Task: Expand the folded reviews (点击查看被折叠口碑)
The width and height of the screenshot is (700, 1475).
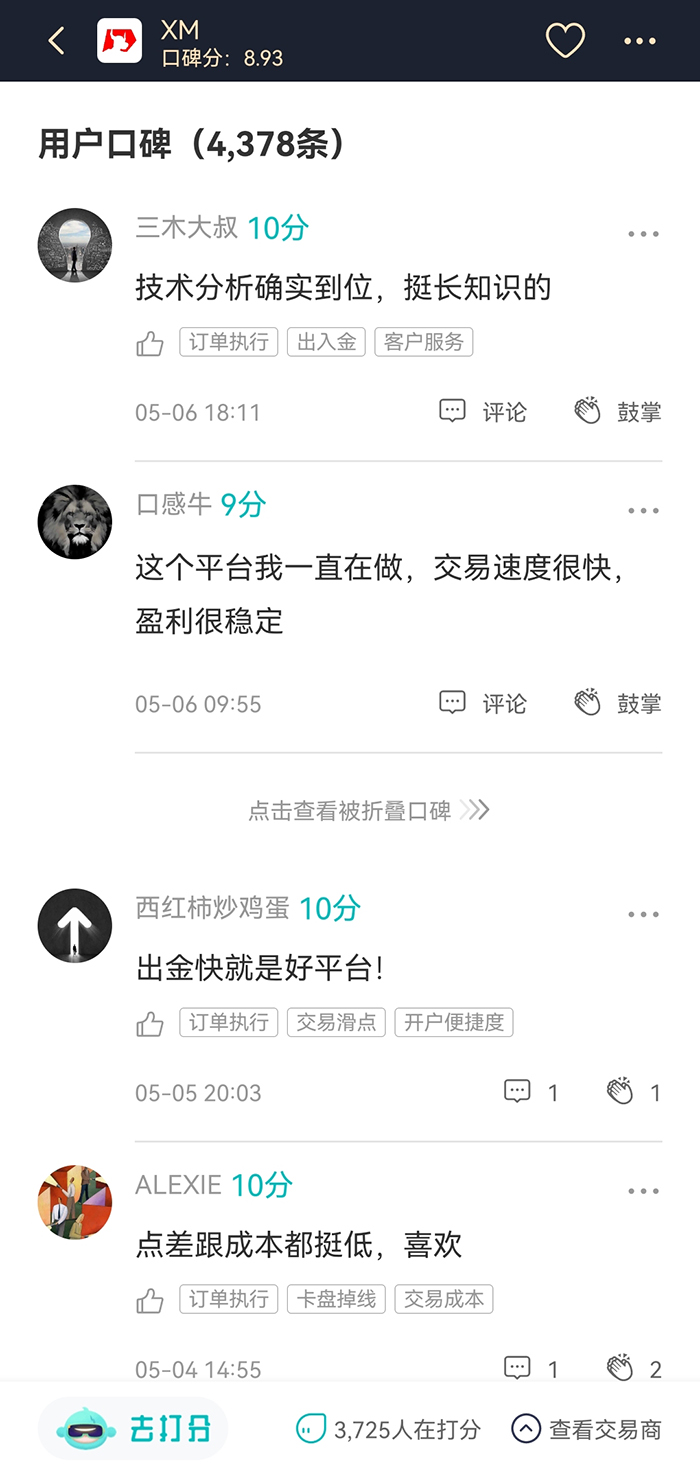Action: point(368,810)
